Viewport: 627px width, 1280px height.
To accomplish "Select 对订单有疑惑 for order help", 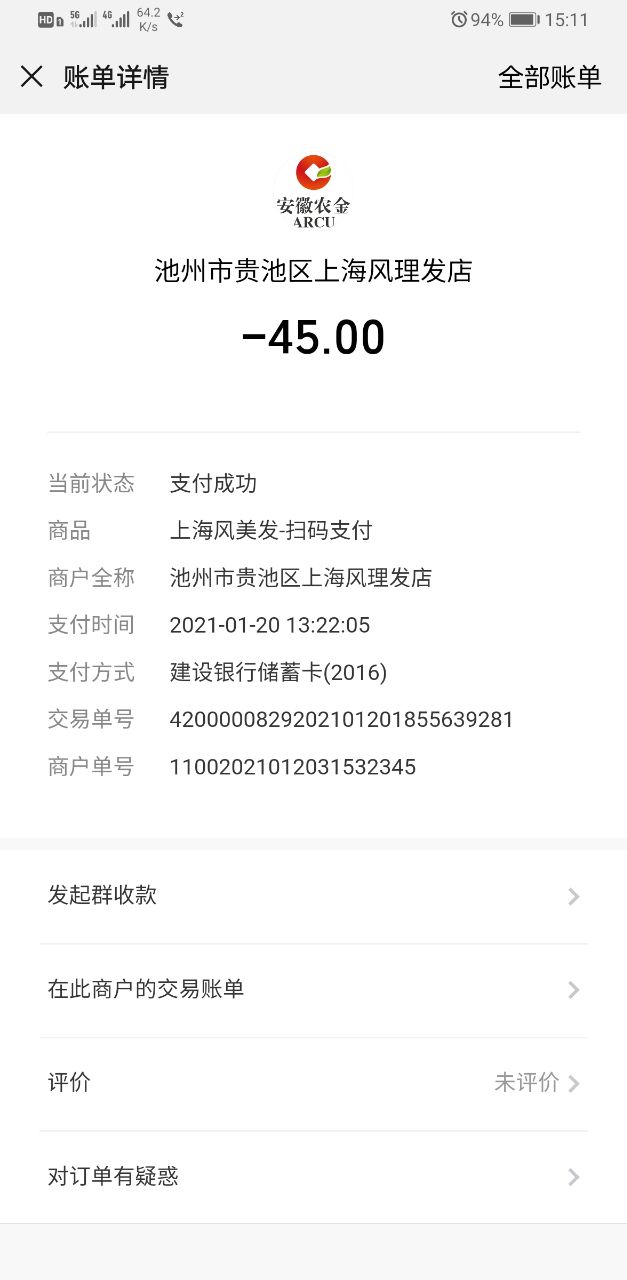I will coord(313,1177).
